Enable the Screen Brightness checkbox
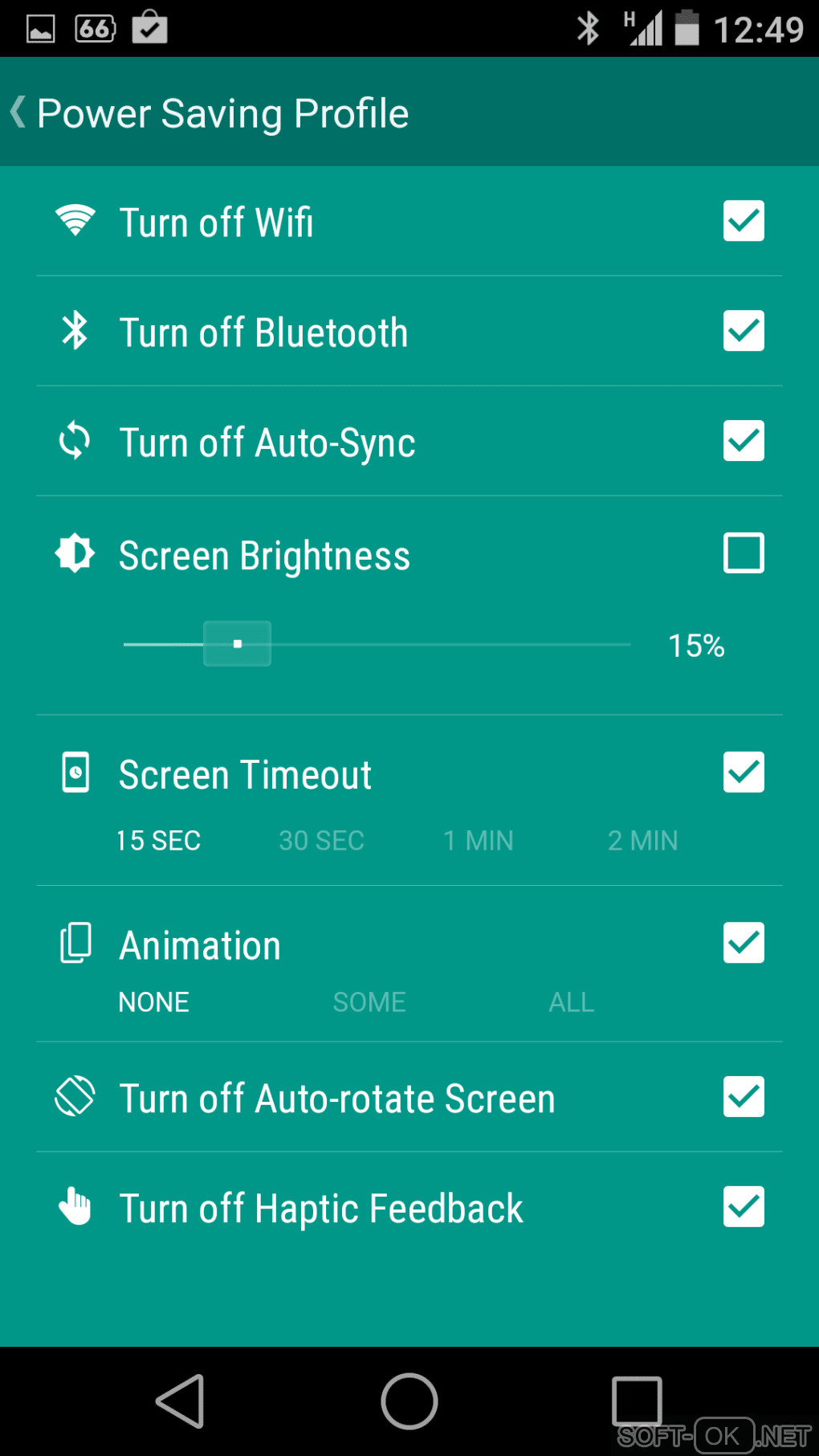The height and width of the screenshot is (1456, 819). point(744,553)
